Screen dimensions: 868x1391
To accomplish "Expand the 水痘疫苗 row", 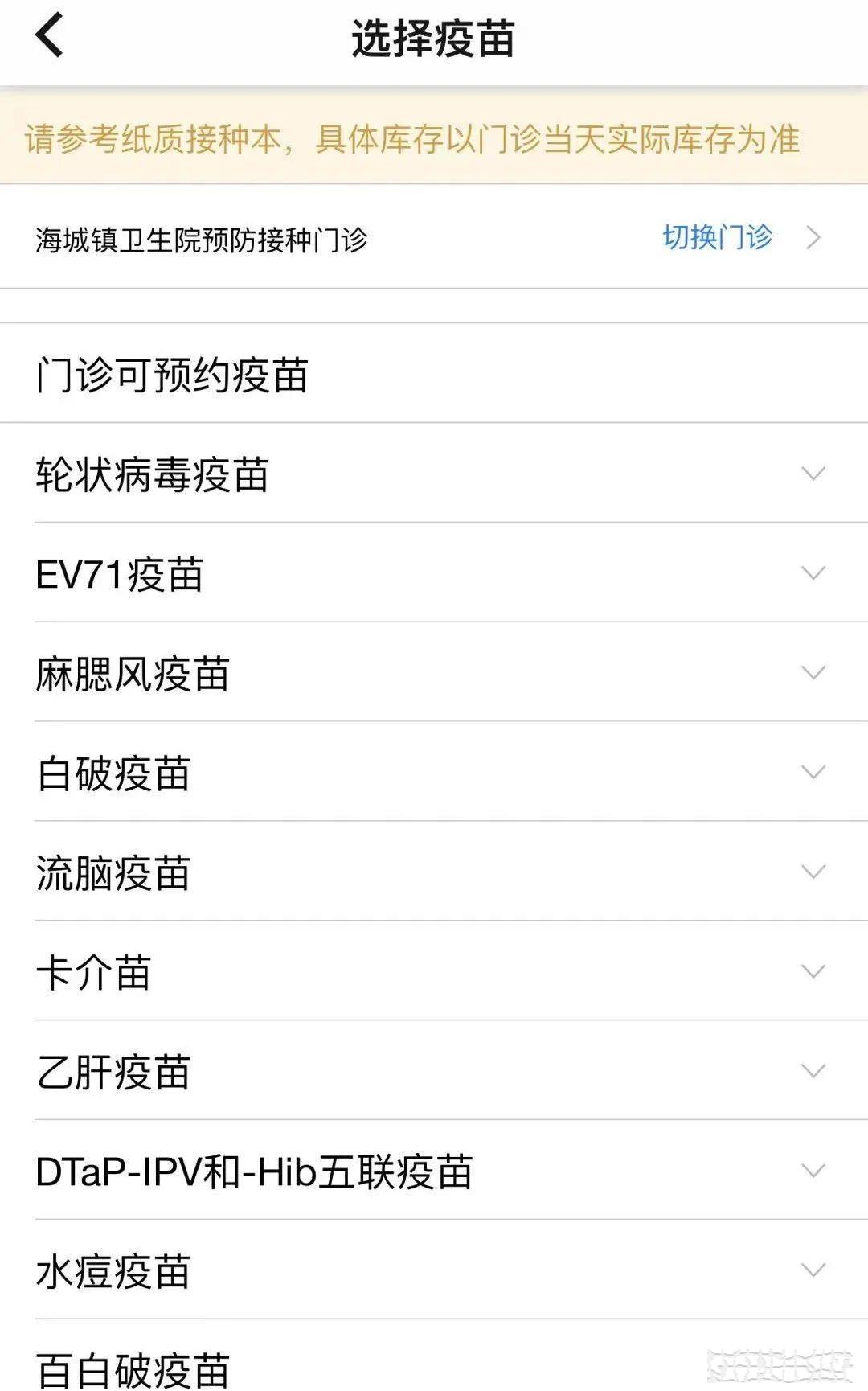I will tap(434, 1270).
